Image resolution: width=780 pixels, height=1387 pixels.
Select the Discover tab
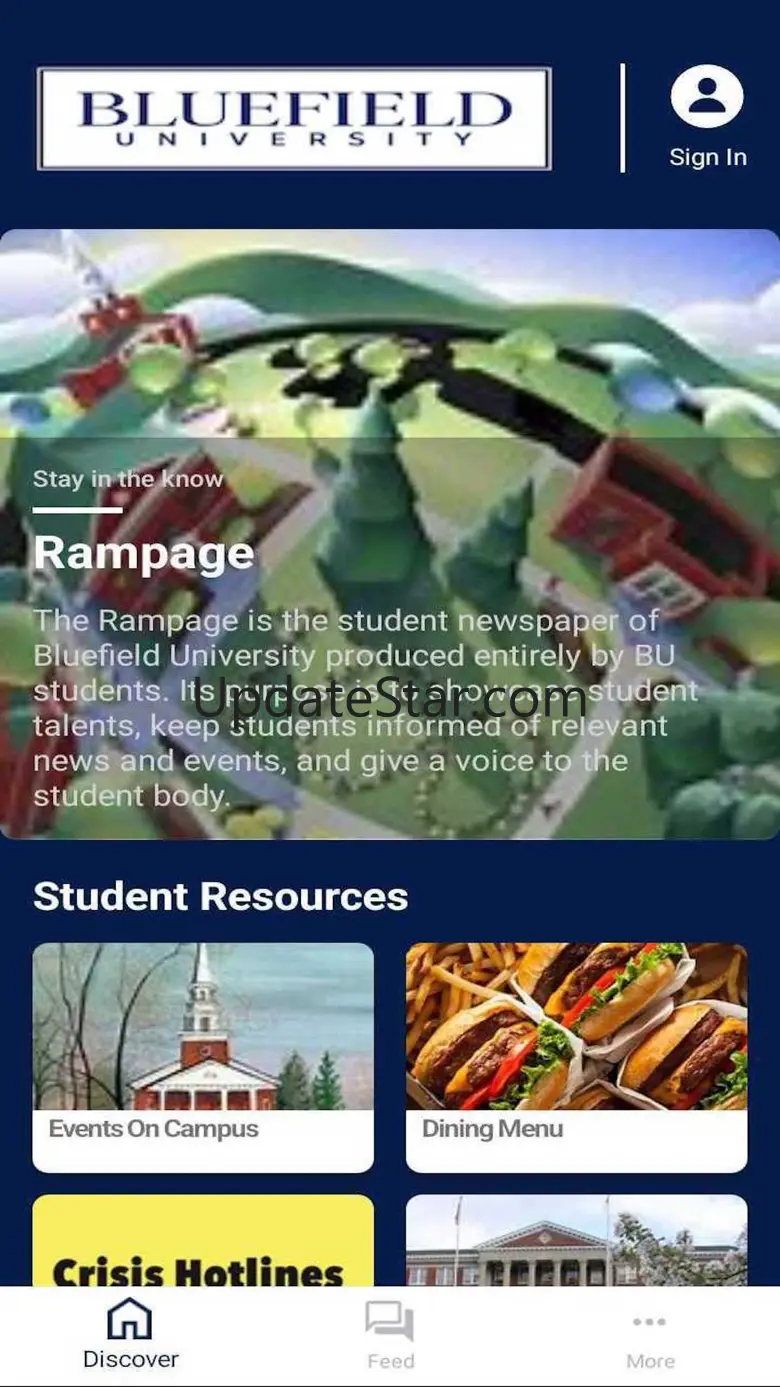point(130,1335)
